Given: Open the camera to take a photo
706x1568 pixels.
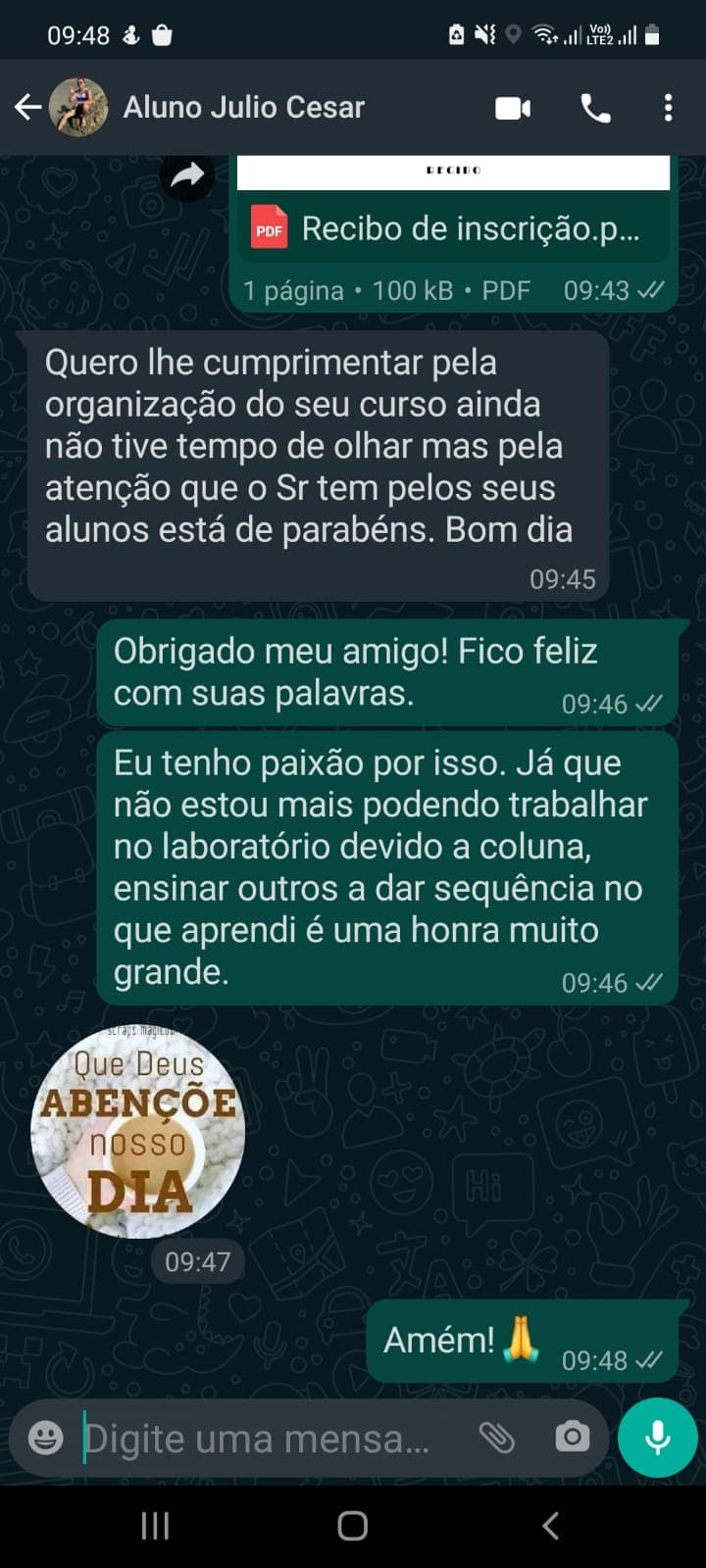Looking at the screenshot, I should pos(572,1438).
